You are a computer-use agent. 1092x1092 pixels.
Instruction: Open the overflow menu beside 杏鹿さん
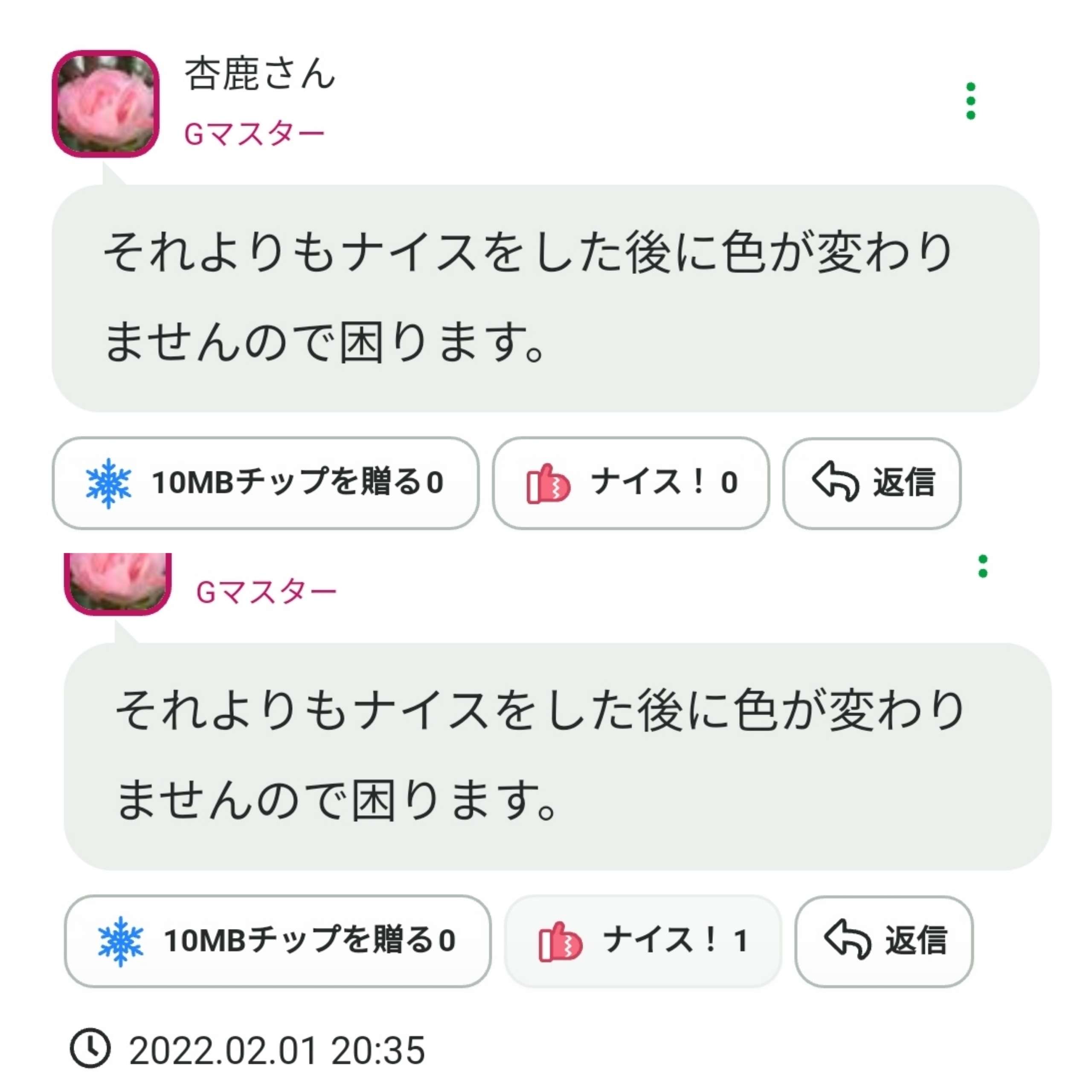click(x=970, y=101)
